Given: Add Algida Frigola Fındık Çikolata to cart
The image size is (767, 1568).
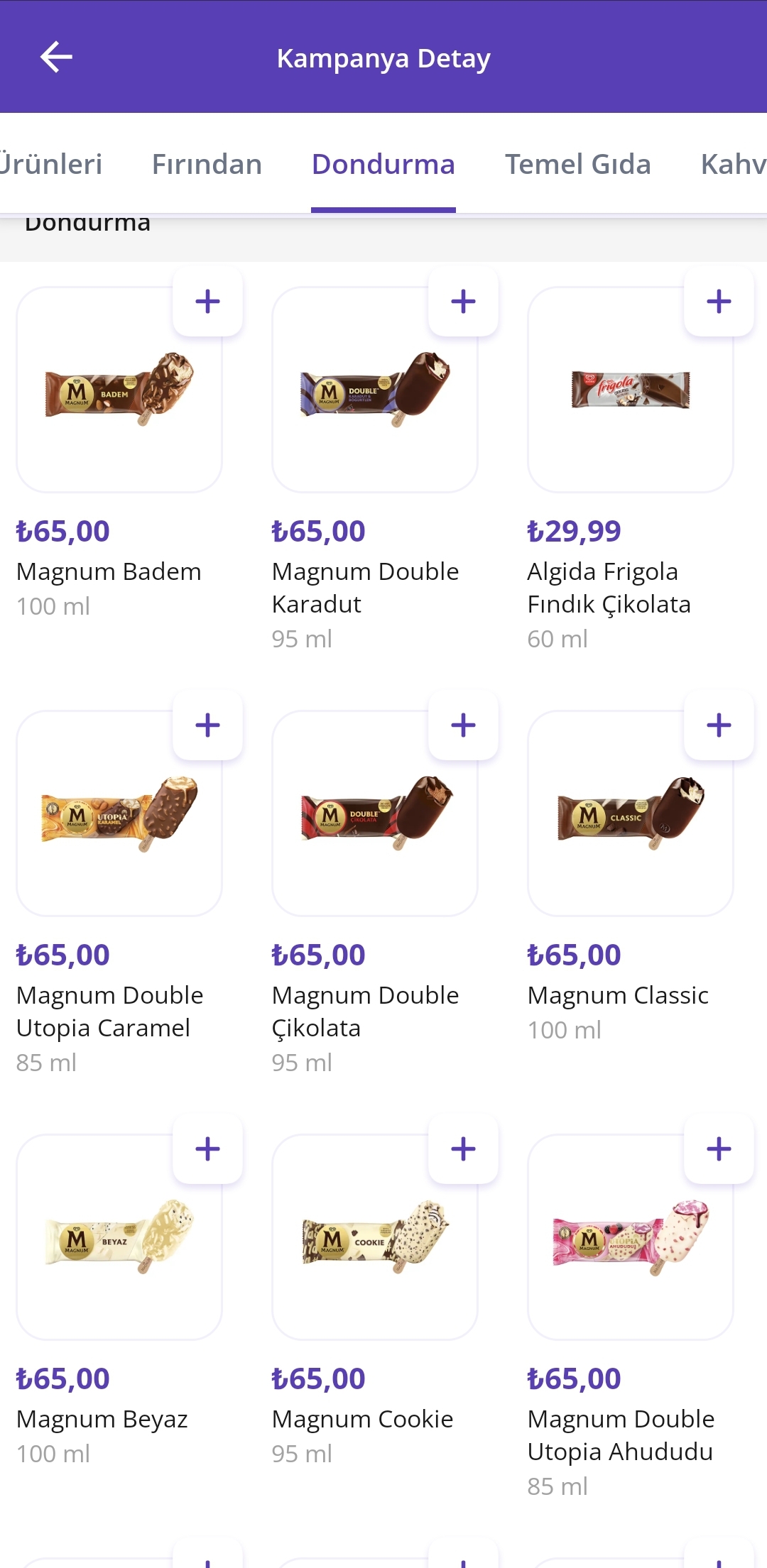Looking at the screenshot, I should tap(719, 302).
